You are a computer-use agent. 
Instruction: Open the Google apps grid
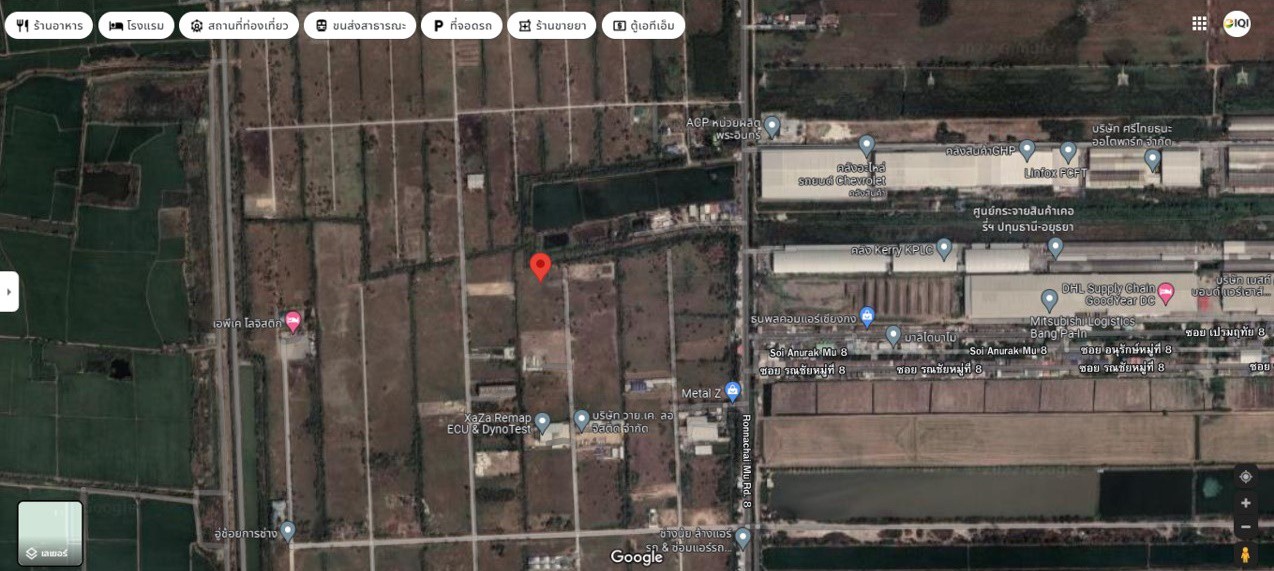click(x=1199, y=23)
